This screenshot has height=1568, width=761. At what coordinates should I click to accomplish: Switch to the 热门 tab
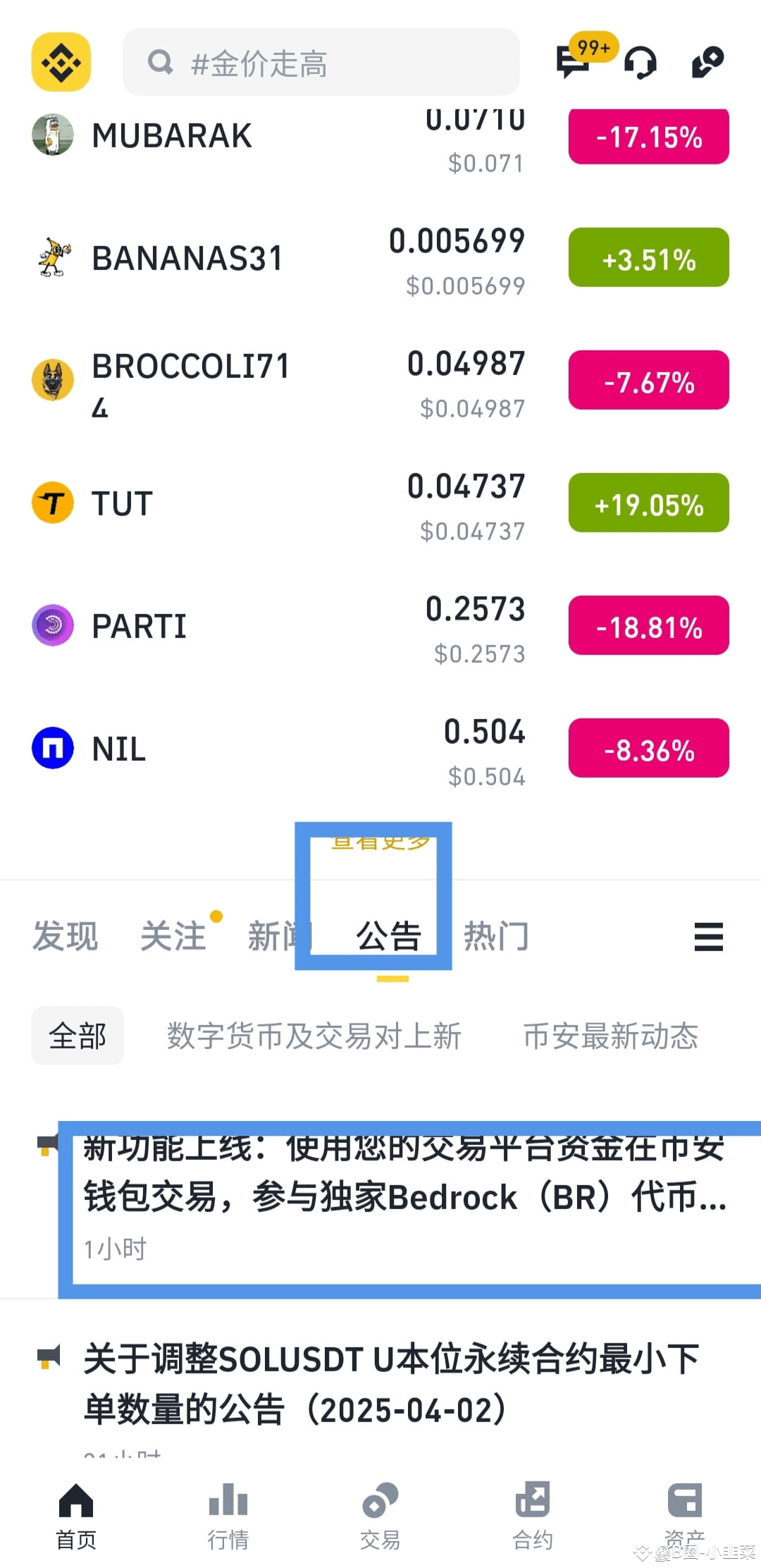[496, 936]
